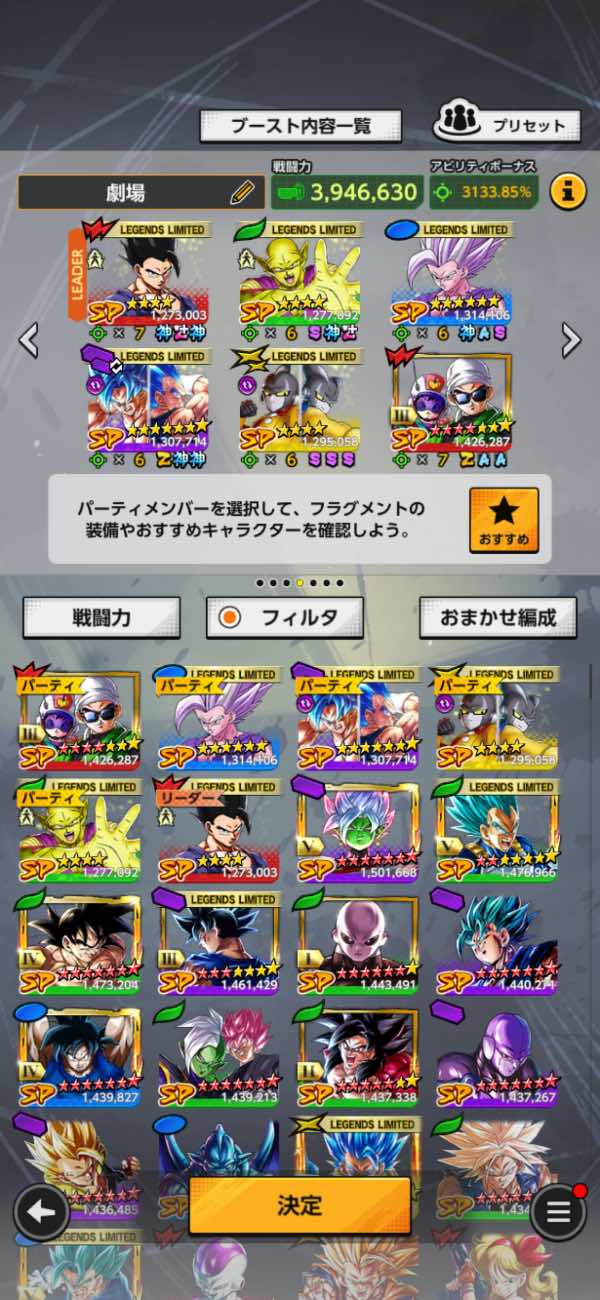Choose character with power 1,461,429

tap(218, 939)
